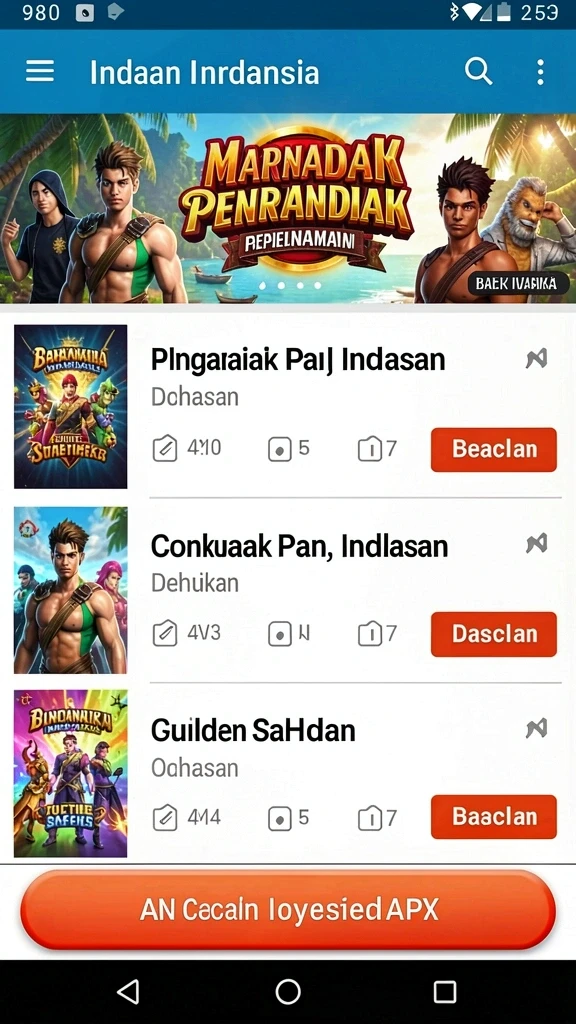Tap the flag icon beside Conkuaak Pan, Indlasan
576x1024 pixels.
(x=537, y=543)
